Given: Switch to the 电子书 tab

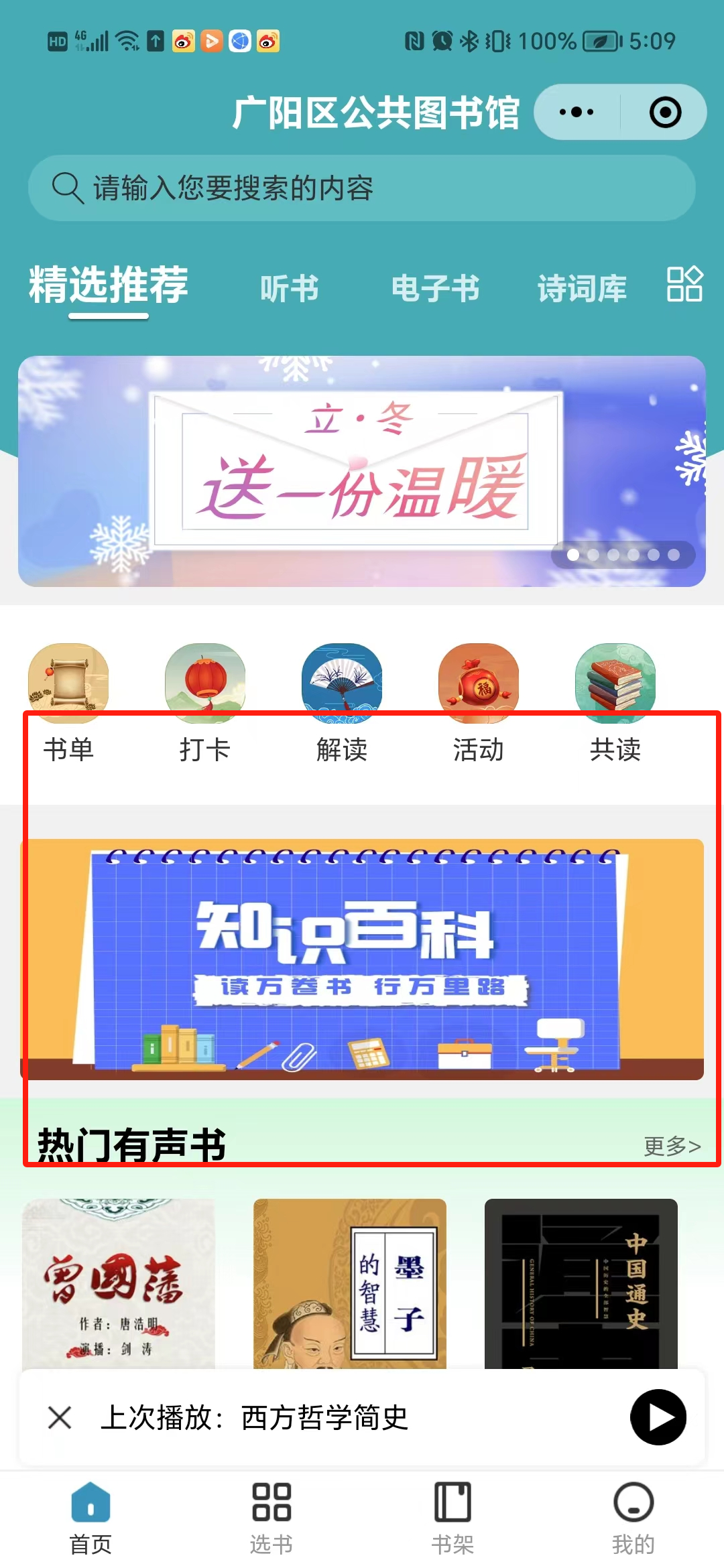Looking at the screenshot, I should pos(435,289).
